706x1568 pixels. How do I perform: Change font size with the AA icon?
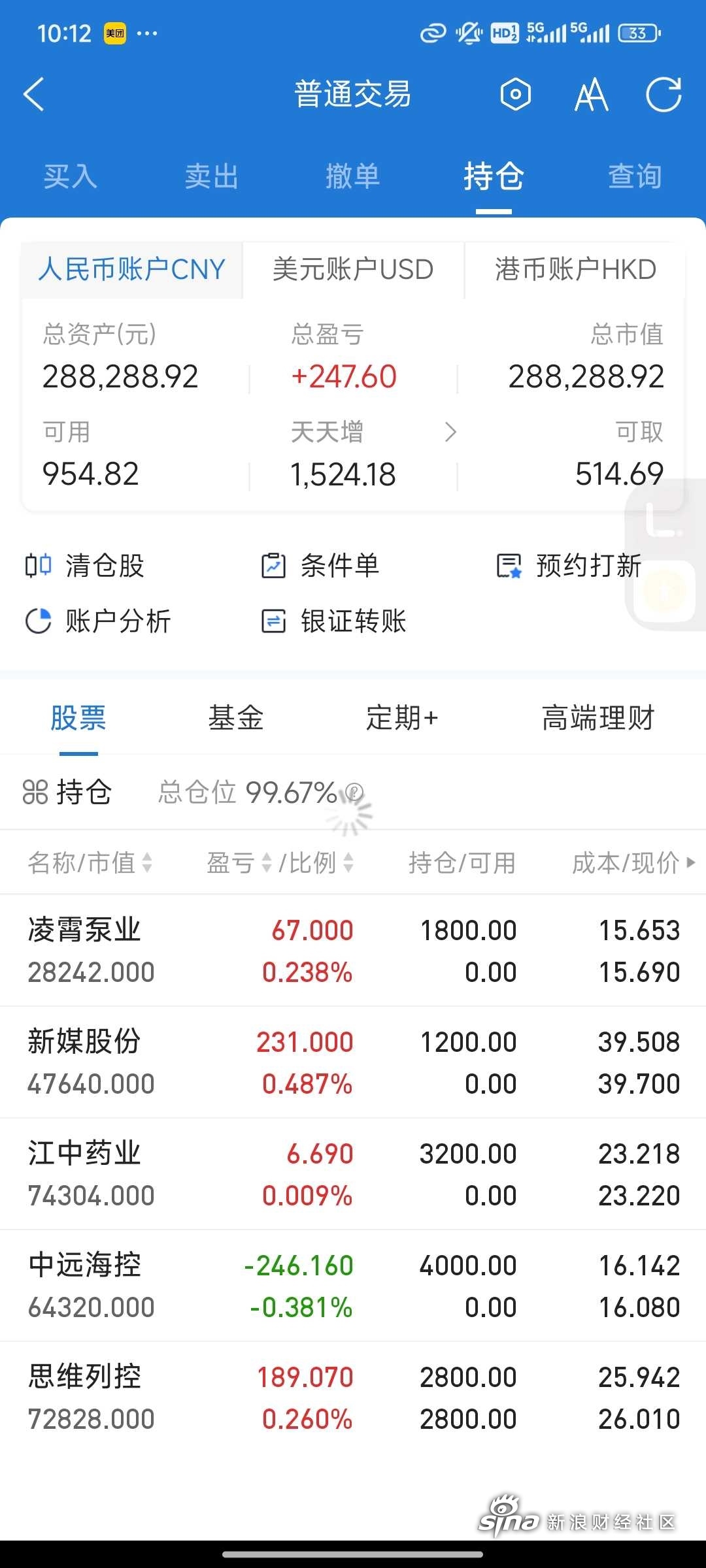point(591,95)
